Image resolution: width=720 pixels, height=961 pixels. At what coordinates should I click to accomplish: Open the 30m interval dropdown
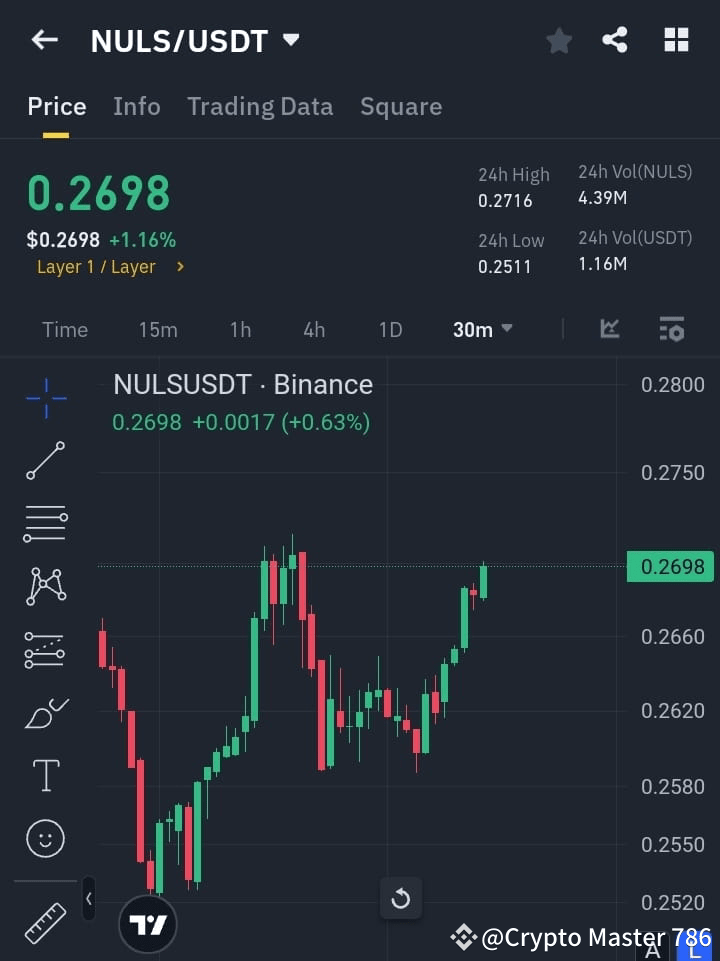point(482,329)
